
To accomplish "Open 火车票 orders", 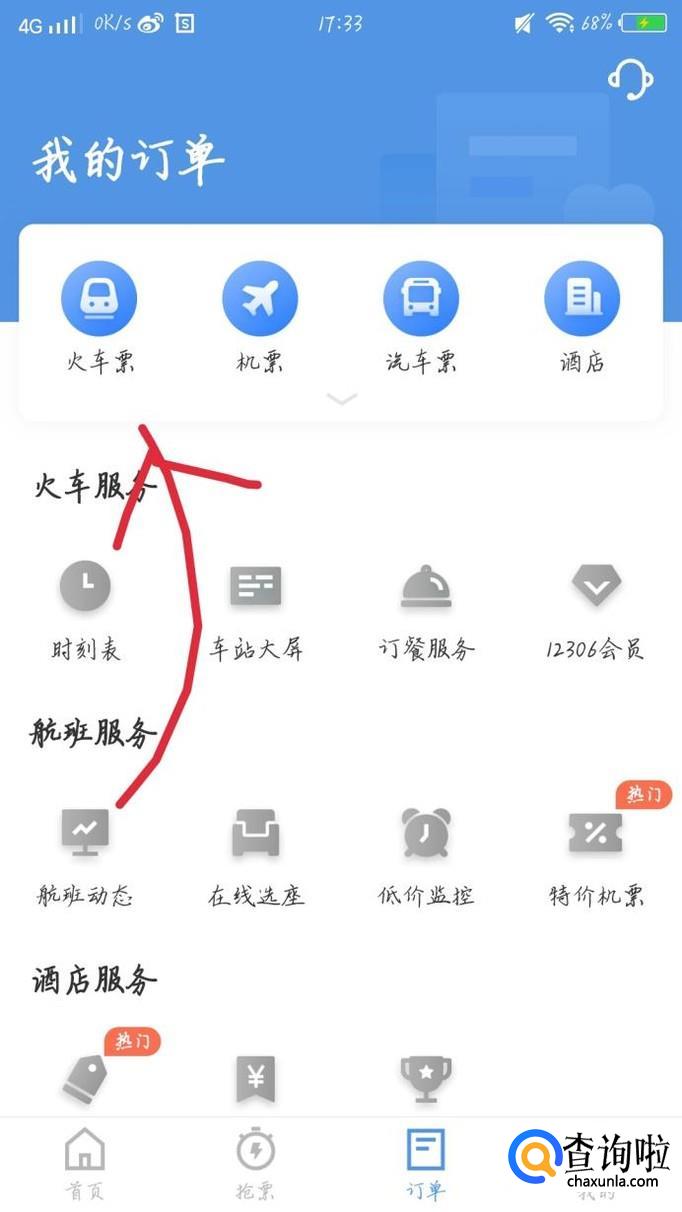I will tap(100, 316).
